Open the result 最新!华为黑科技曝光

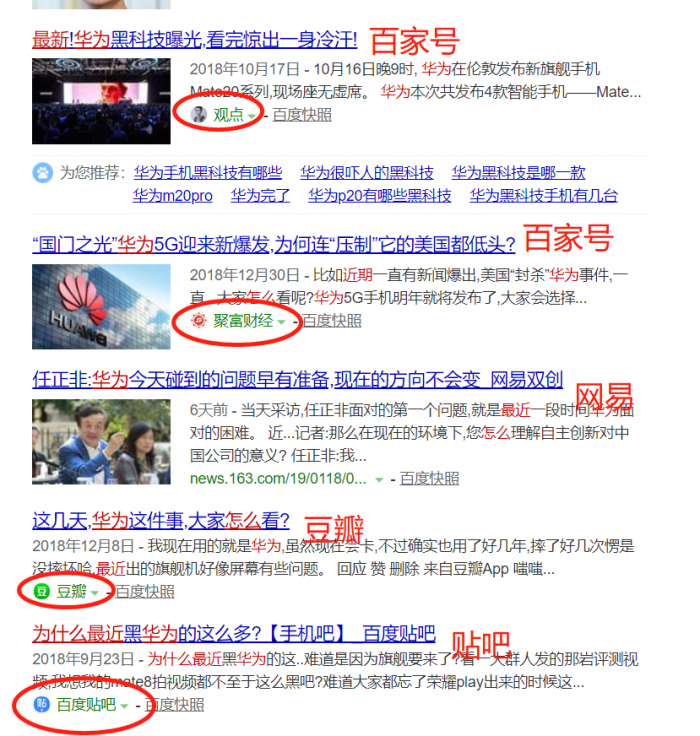point(194,40)
